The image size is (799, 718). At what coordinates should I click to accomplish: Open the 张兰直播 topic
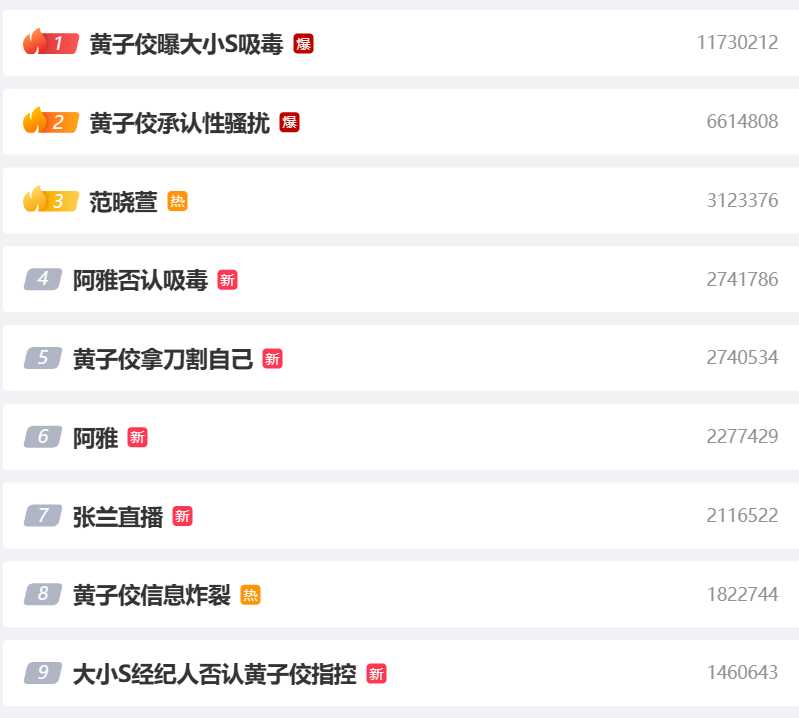coord(117,516)
